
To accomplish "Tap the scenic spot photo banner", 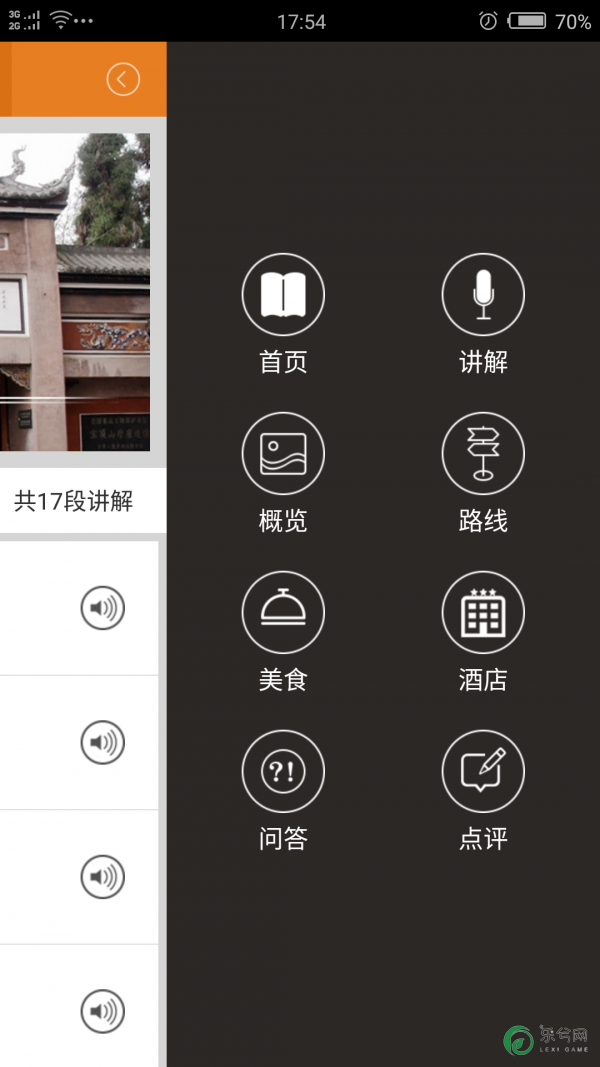I will pyautogui.click(x=75, y=292).
